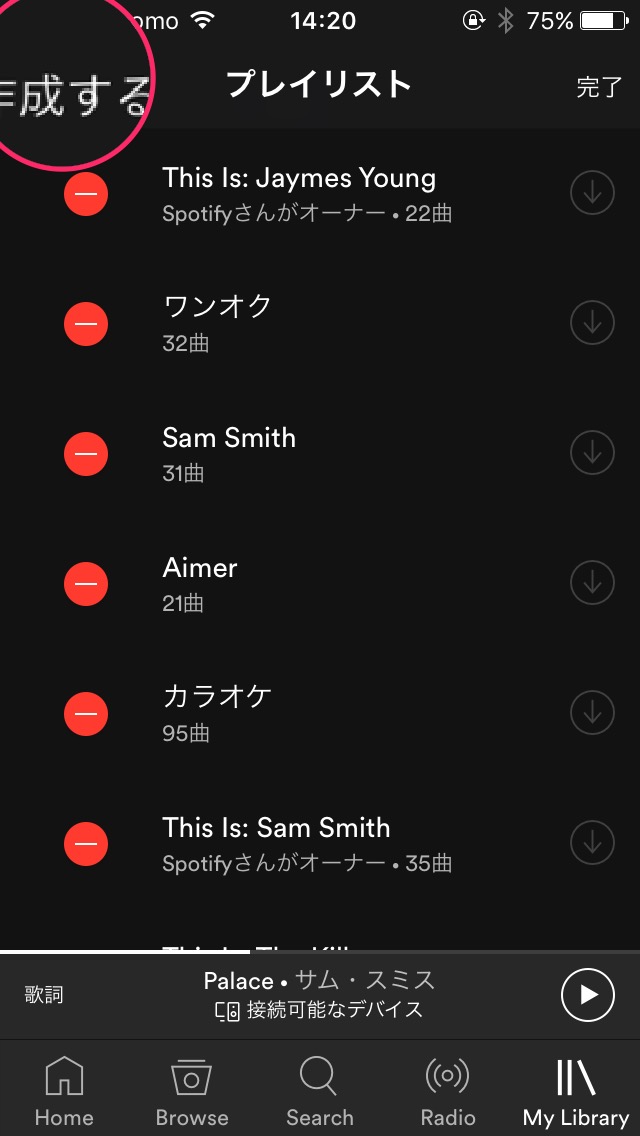Open the Search tab

pyautogui.click(x=320, y=1092)
